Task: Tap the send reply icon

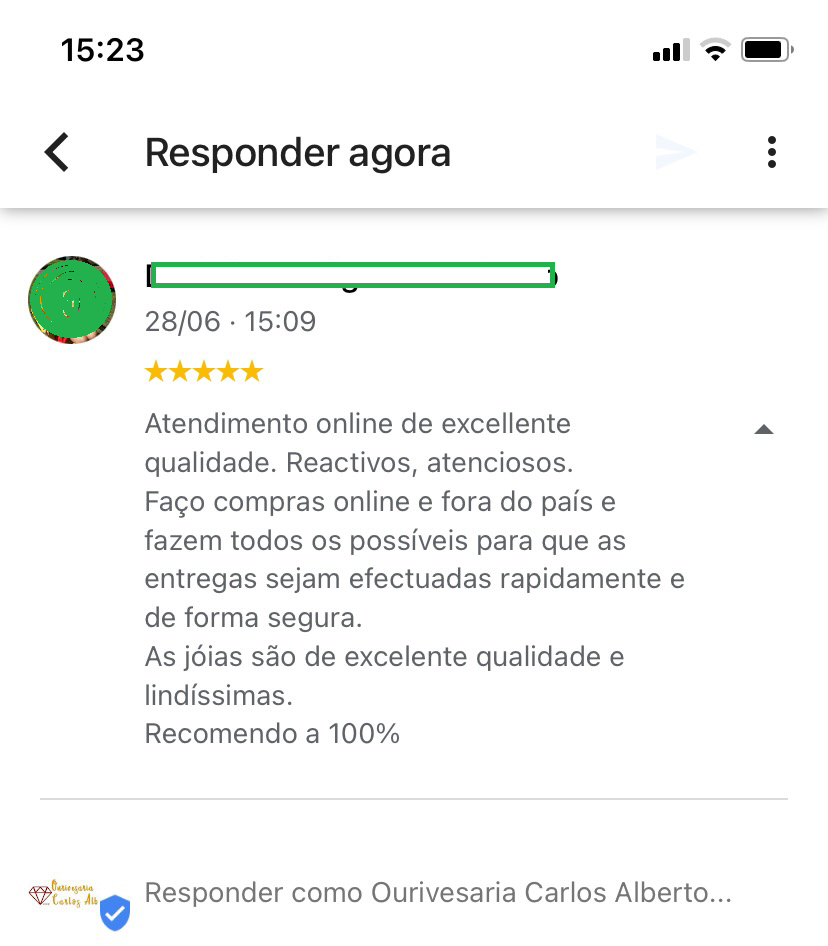Action: (x=676, y=152)
